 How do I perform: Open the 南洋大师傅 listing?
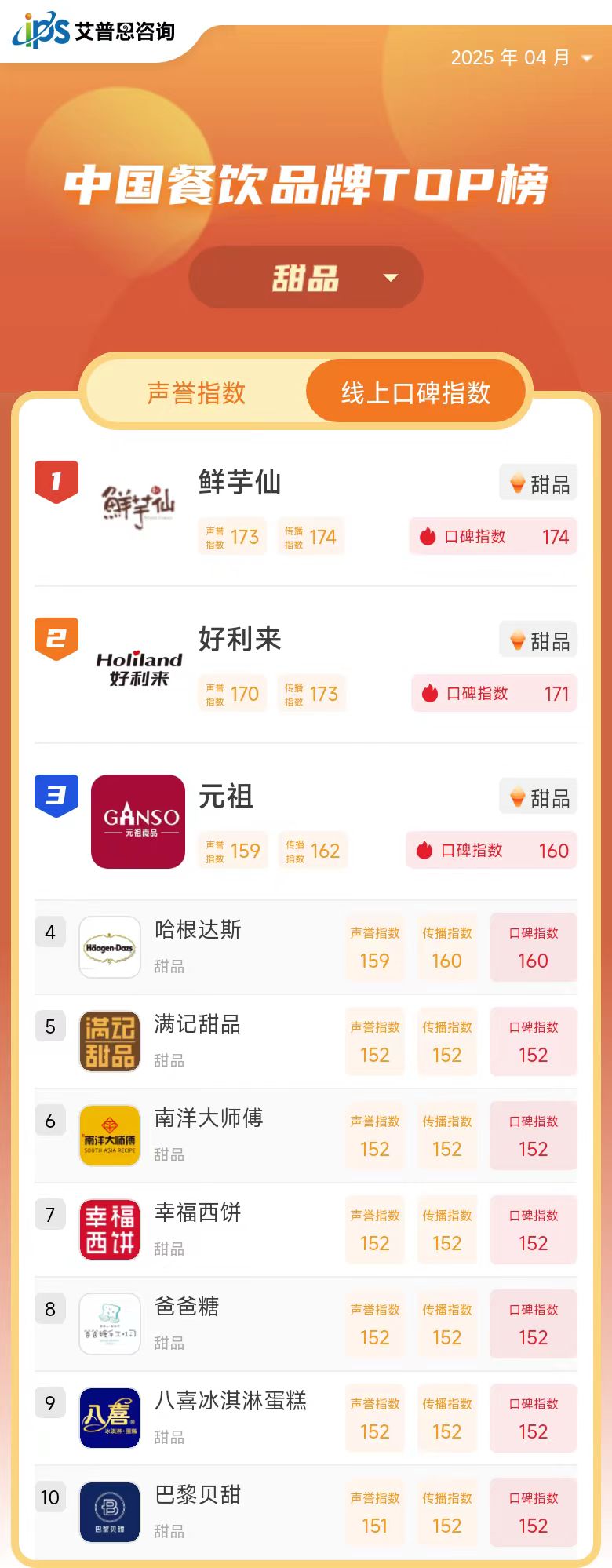(209, 1119)
